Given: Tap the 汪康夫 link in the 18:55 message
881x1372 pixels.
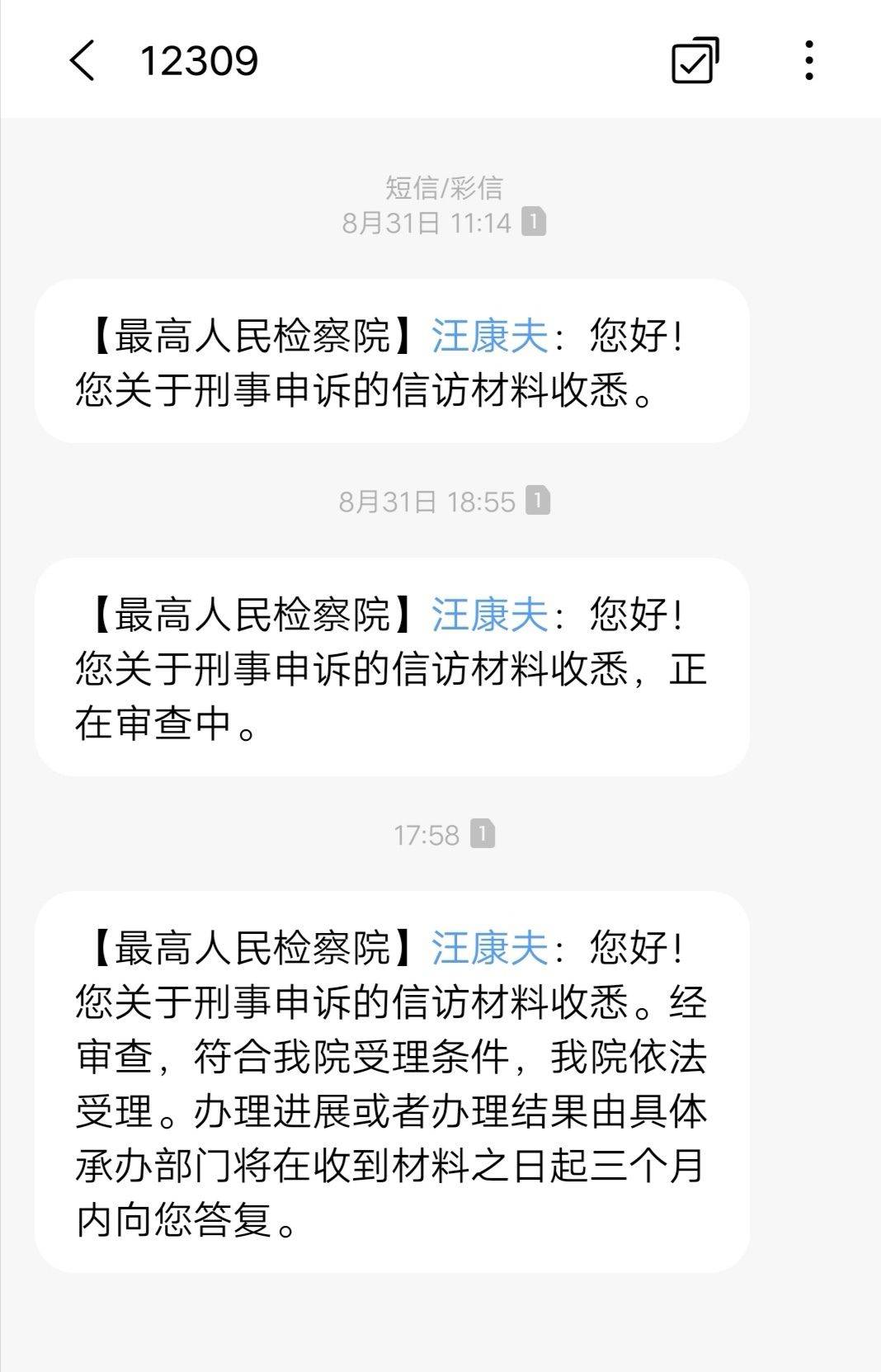Looking at the screenshot, I should coord(490,615).
